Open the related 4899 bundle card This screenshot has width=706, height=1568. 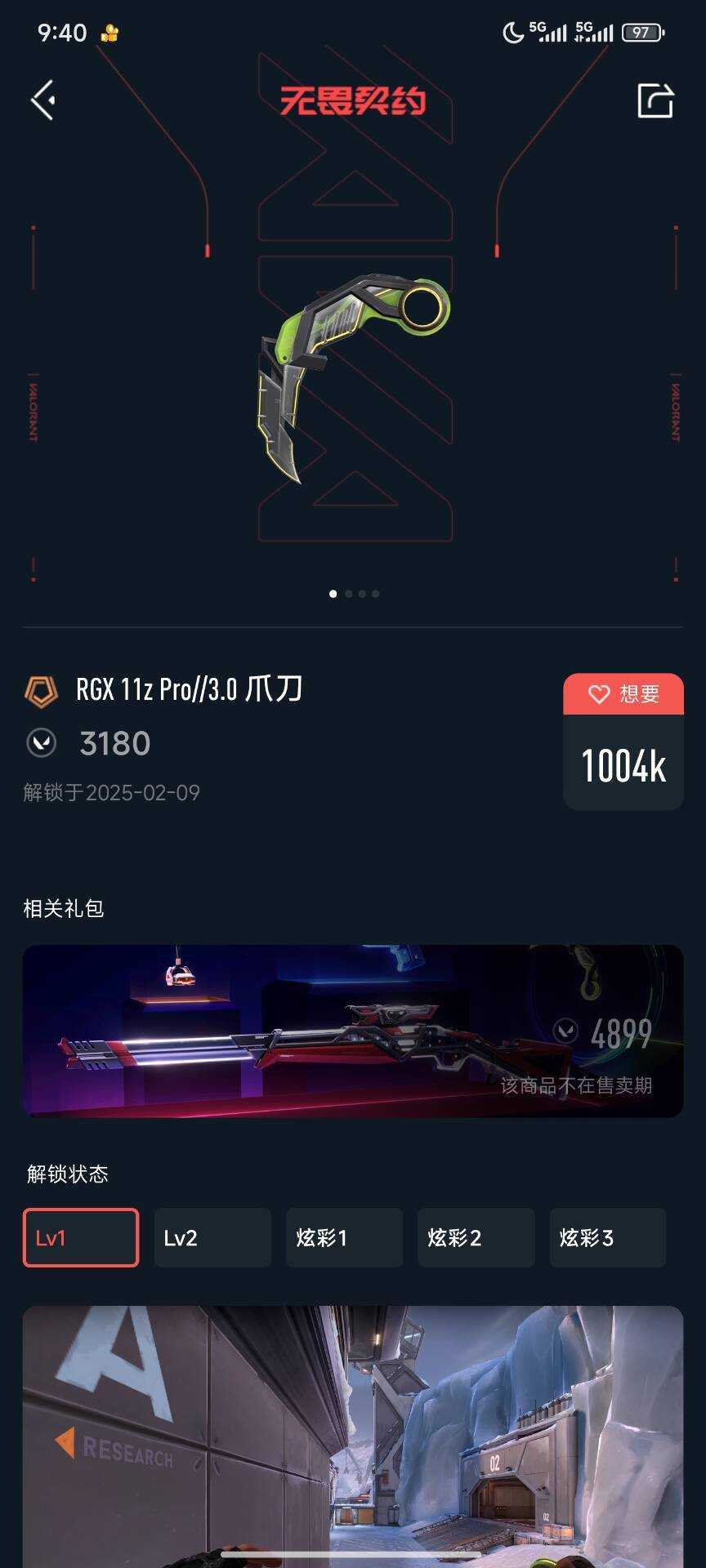tap(353, 1031)
